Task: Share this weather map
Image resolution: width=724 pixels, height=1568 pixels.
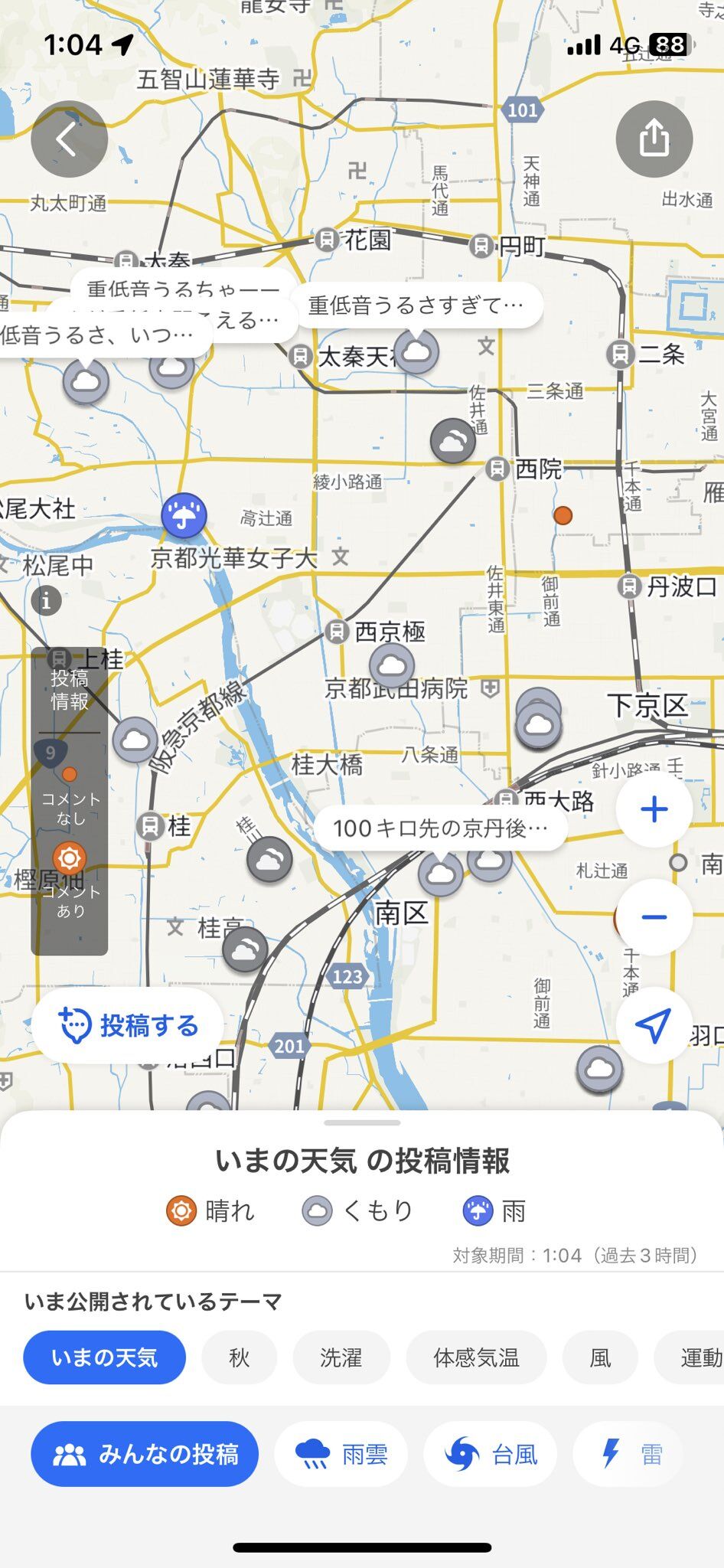Action: coord(654,139)
